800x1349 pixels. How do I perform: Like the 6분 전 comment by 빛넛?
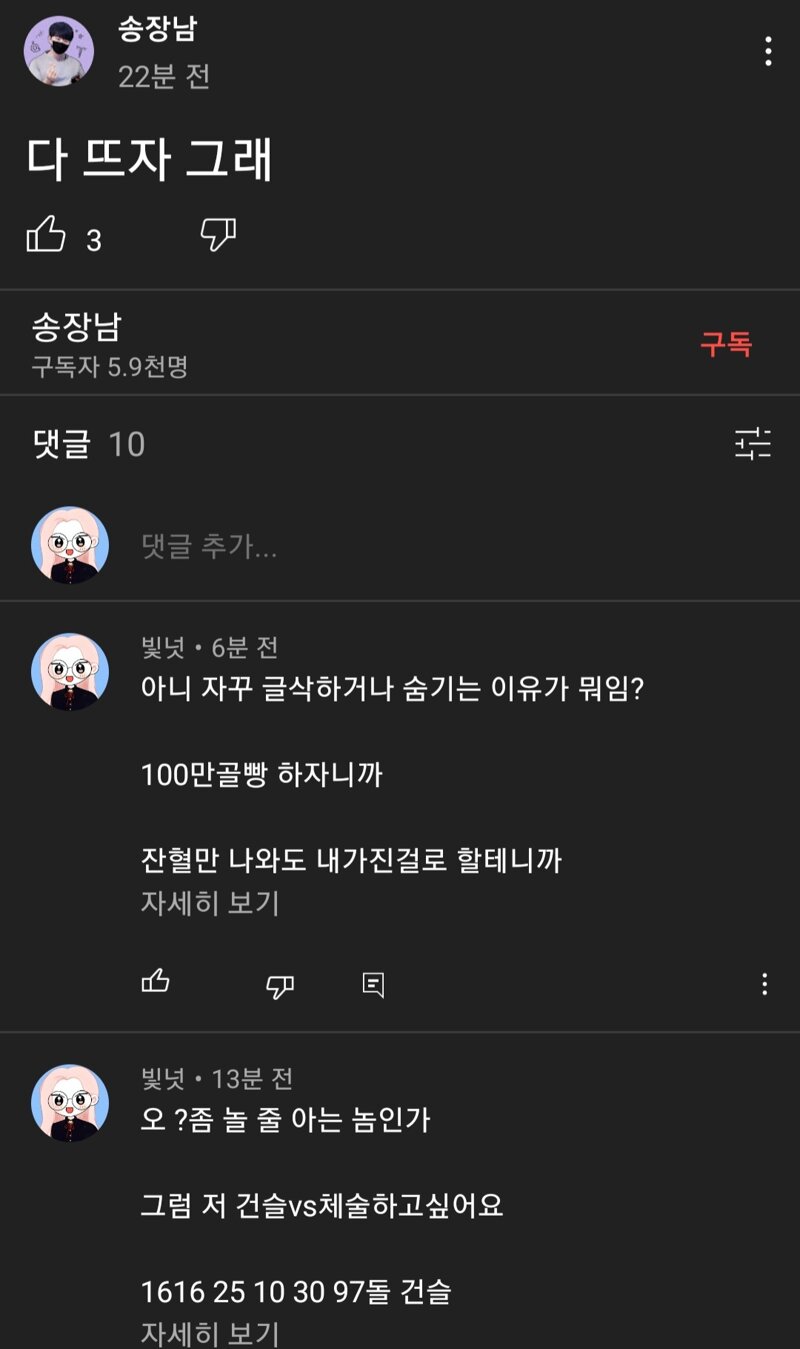coord(156,982)
